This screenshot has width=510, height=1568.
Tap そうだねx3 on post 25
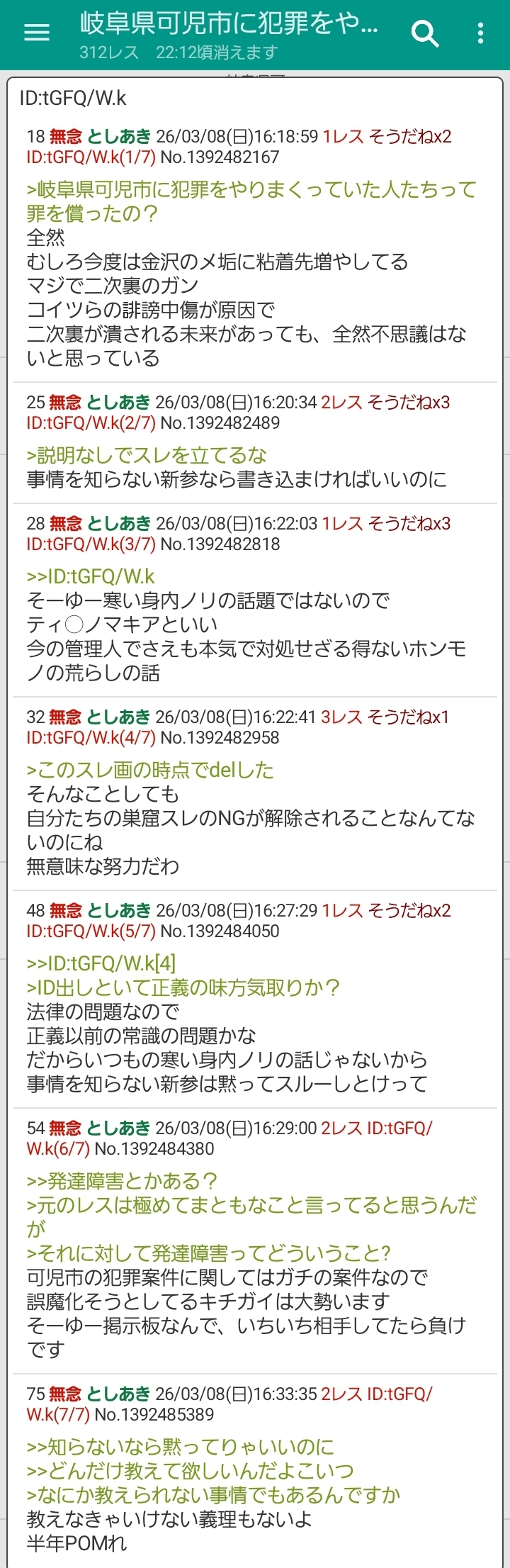409,403
